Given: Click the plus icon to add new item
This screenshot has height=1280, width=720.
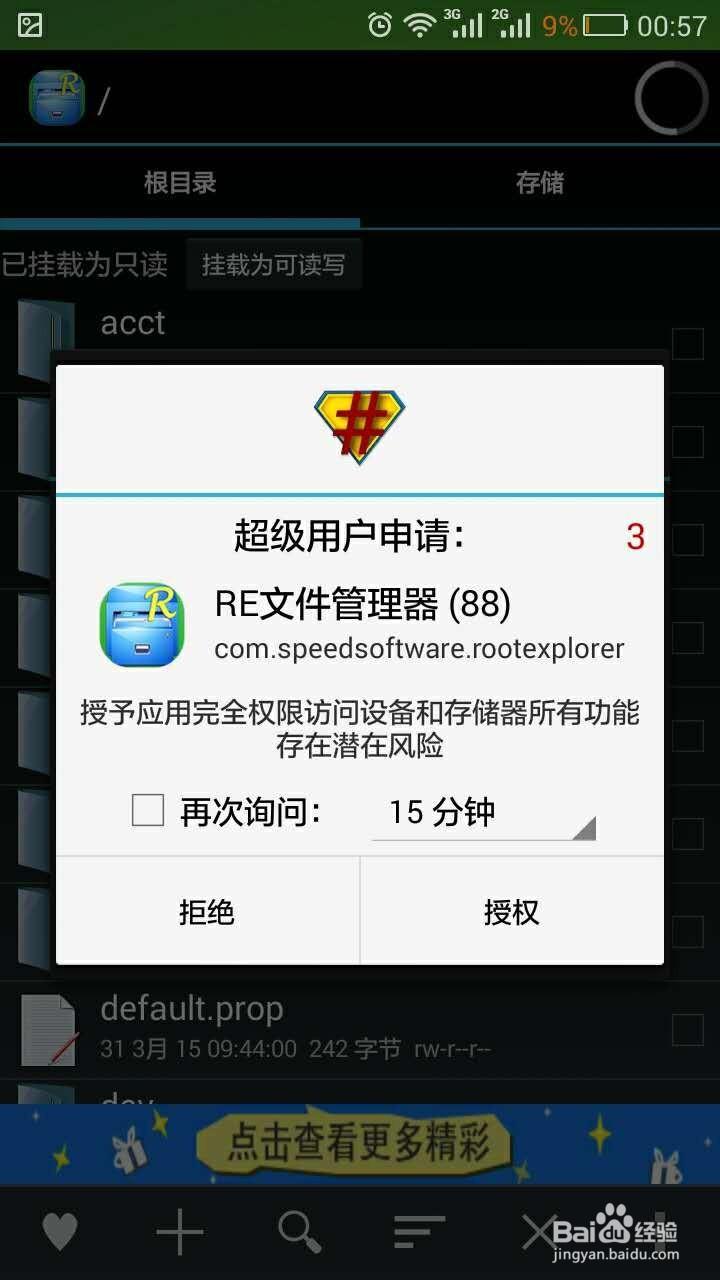Looking at the screenshot, I should click(x=180, y=1232).
